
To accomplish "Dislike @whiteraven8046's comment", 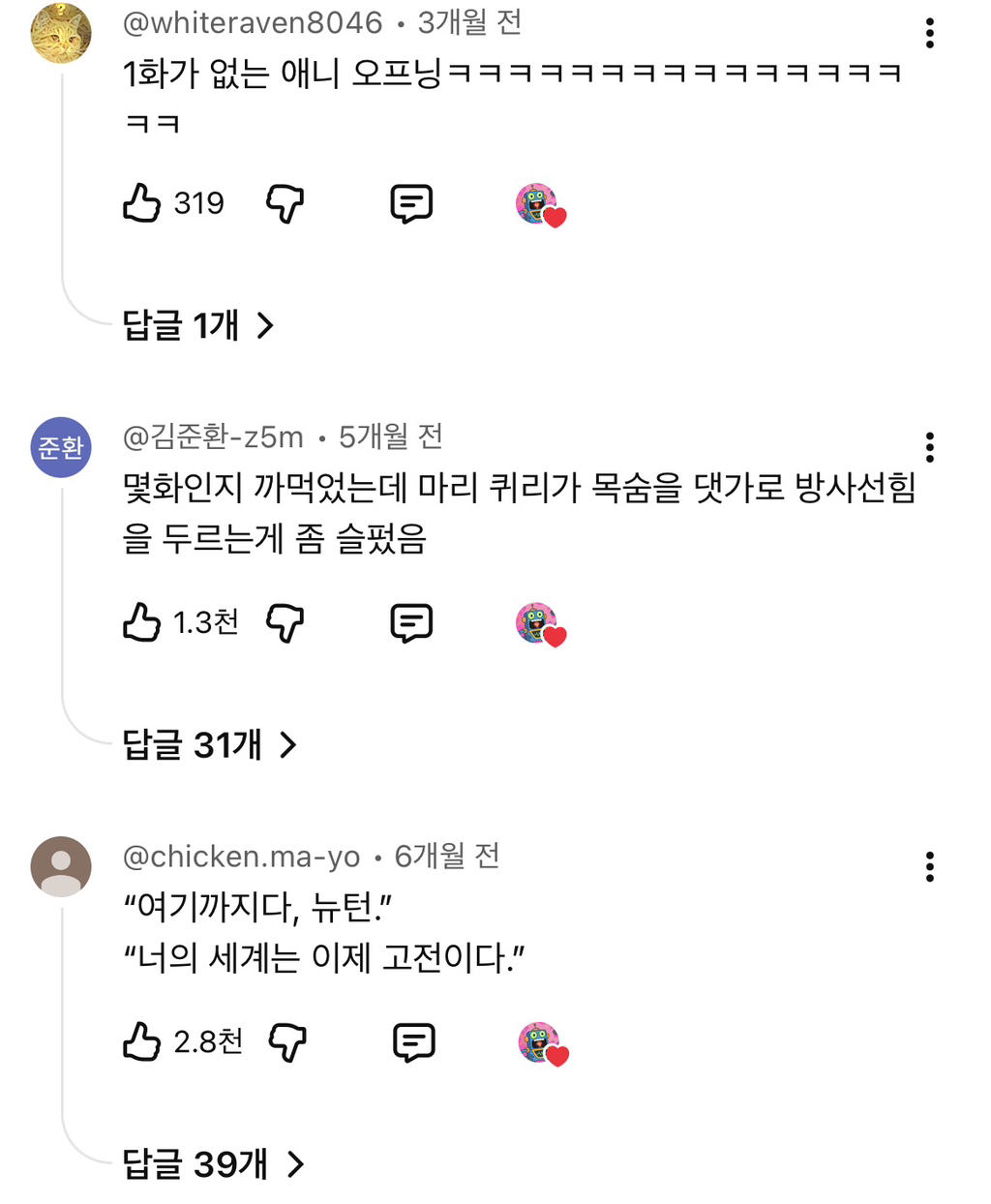I will point(284,204).
